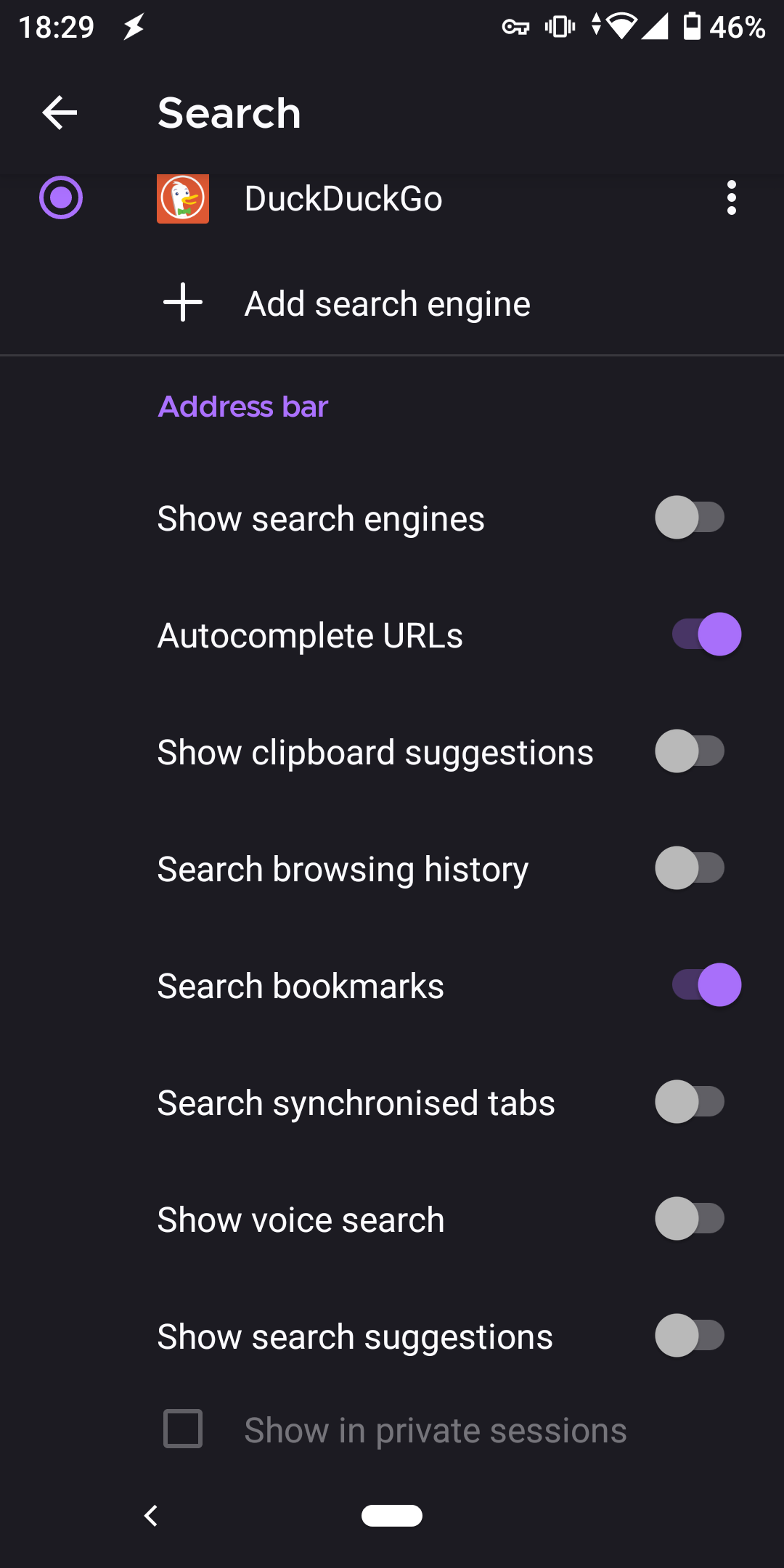
Task: Enable Show clipboard suggestions
Action: 690,751
